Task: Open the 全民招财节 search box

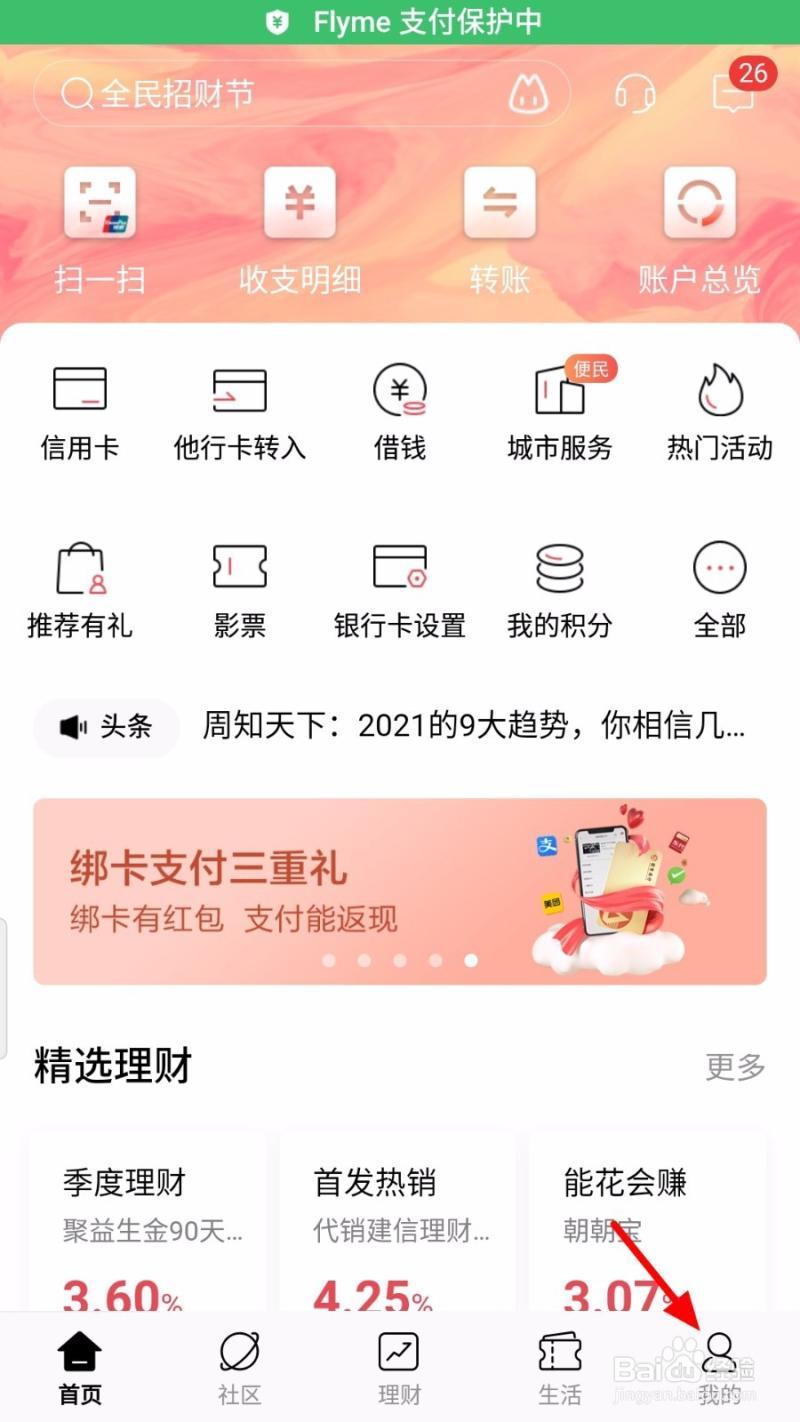Action: pyautogui.click(x=280, y=95)
